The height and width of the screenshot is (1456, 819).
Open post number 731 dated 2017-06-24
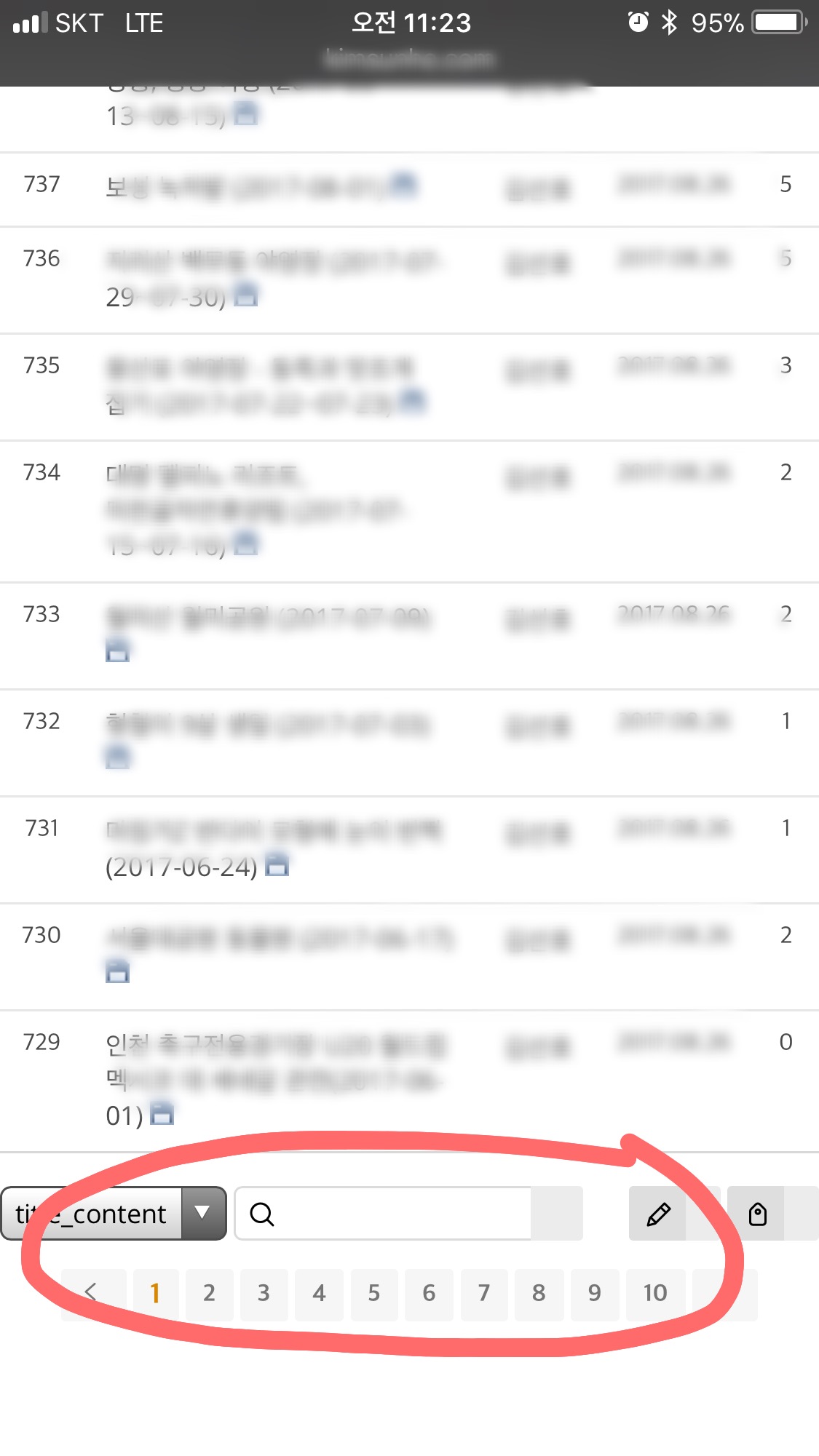click(273, 848)
